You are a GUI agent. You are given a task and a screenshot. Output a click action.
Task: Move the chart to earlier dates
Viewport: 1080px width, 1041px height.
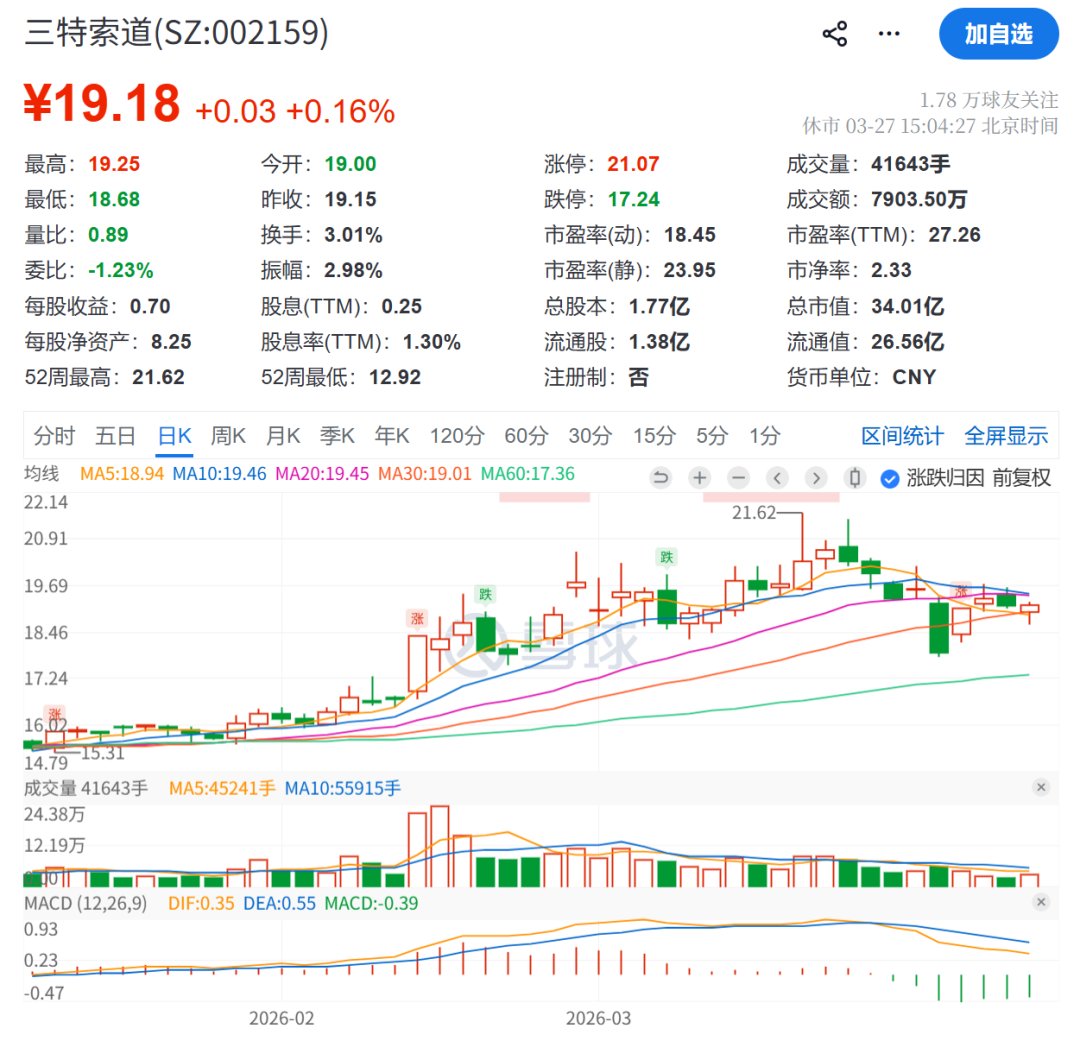point(778,478)
